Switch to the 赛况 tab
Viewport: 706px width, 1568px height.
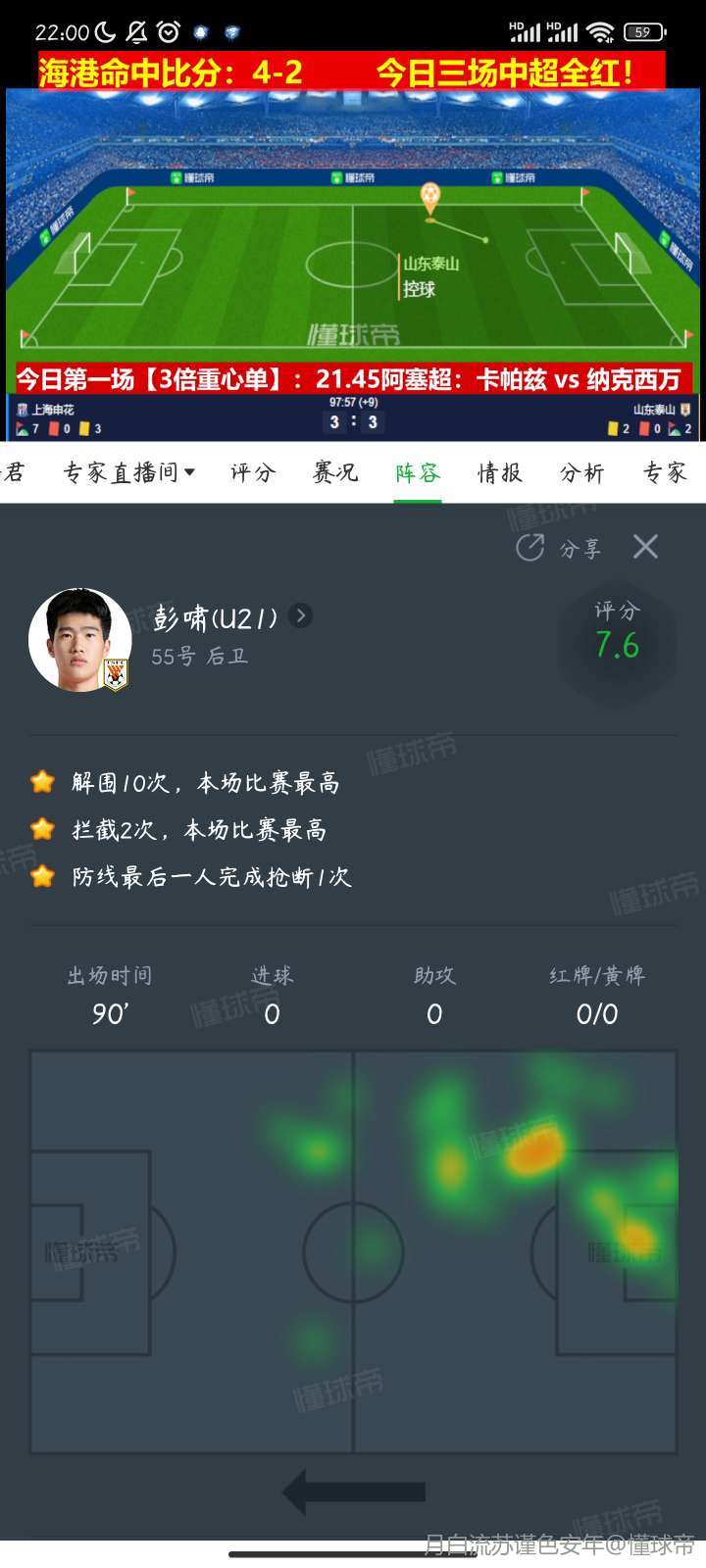tap(335, 472)
